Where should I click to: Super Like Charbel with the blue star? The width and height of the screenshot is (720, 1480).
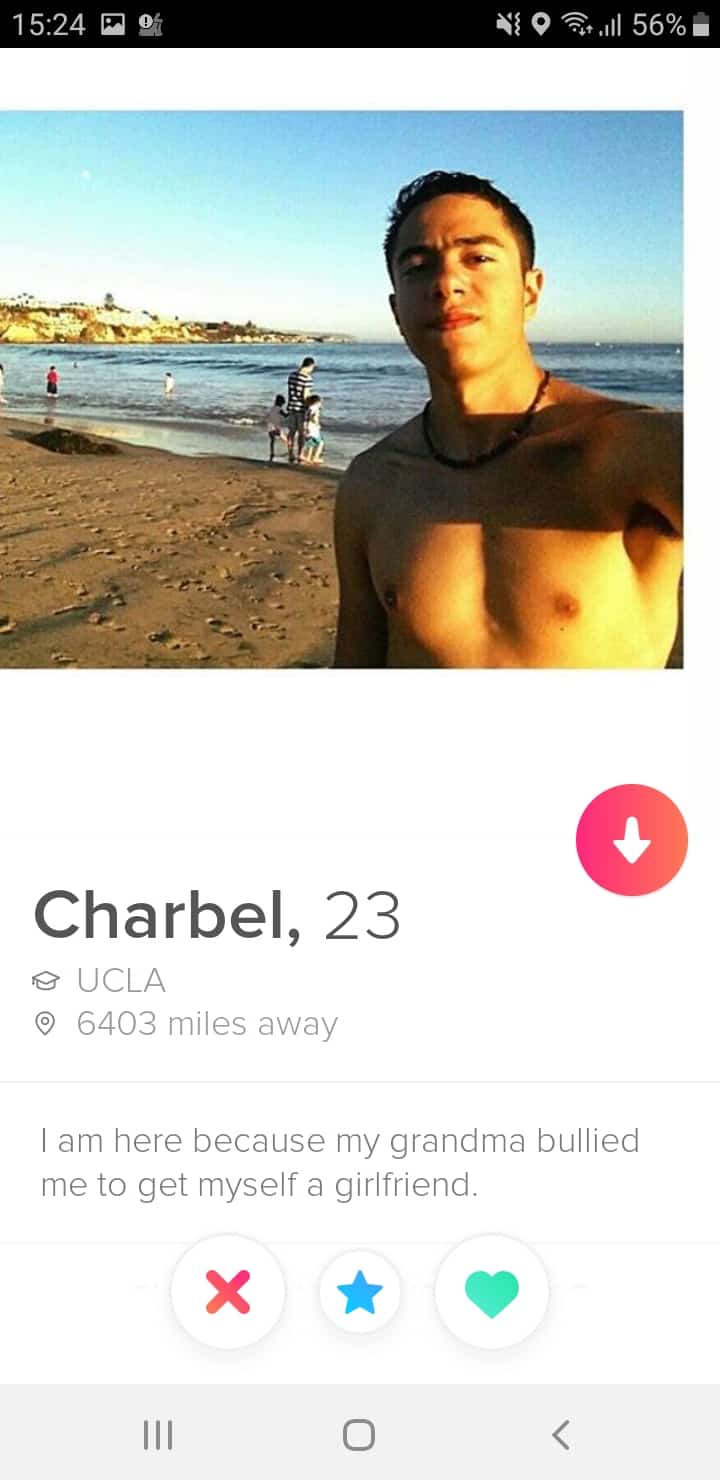tap(360, 1292)
